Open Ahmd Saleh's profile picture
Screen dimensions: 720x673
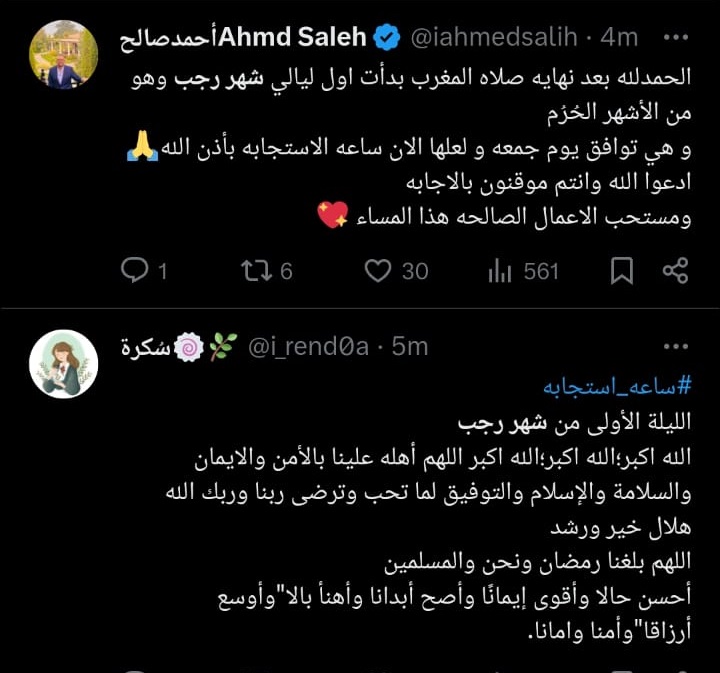pos(64,55)
